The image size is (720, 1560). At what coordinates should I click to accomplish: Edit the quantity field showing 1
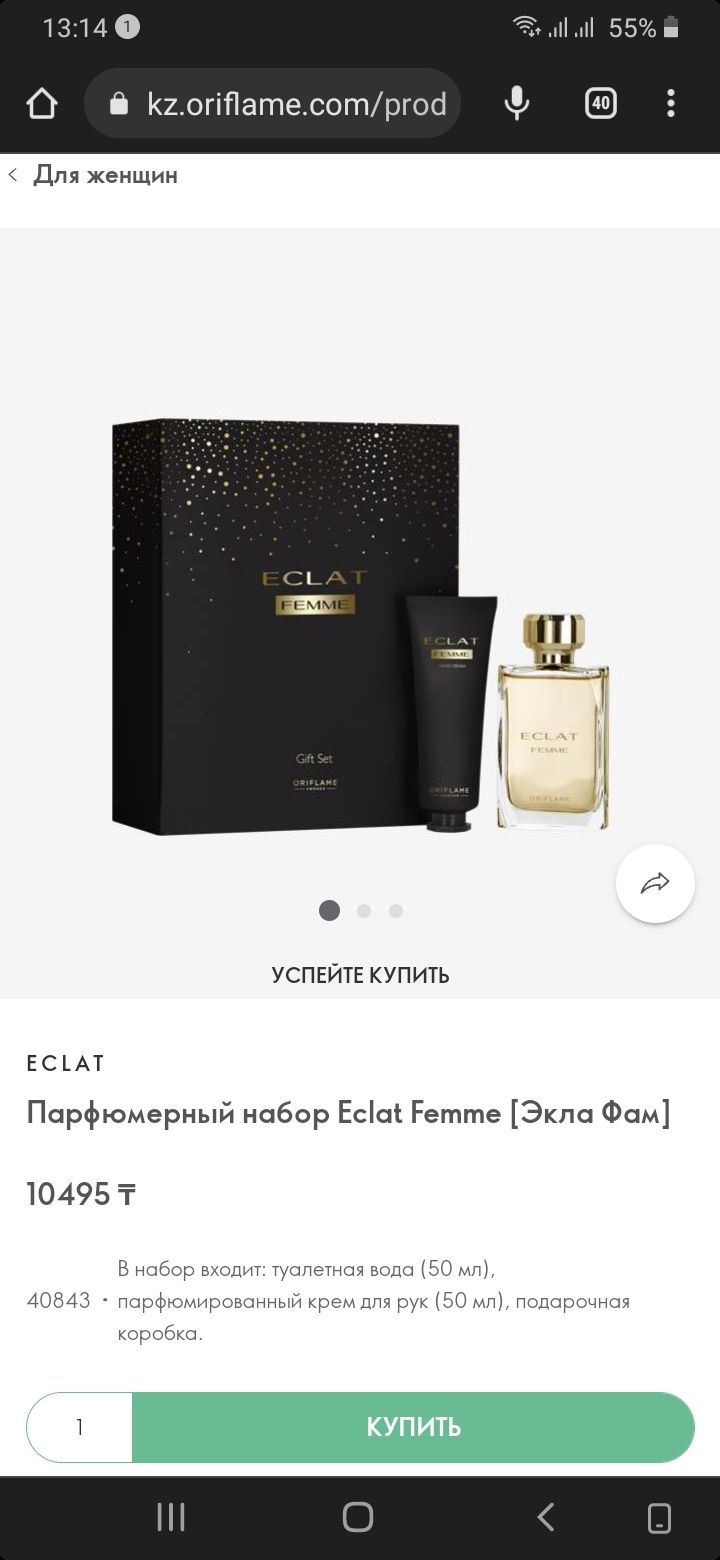80,1427
